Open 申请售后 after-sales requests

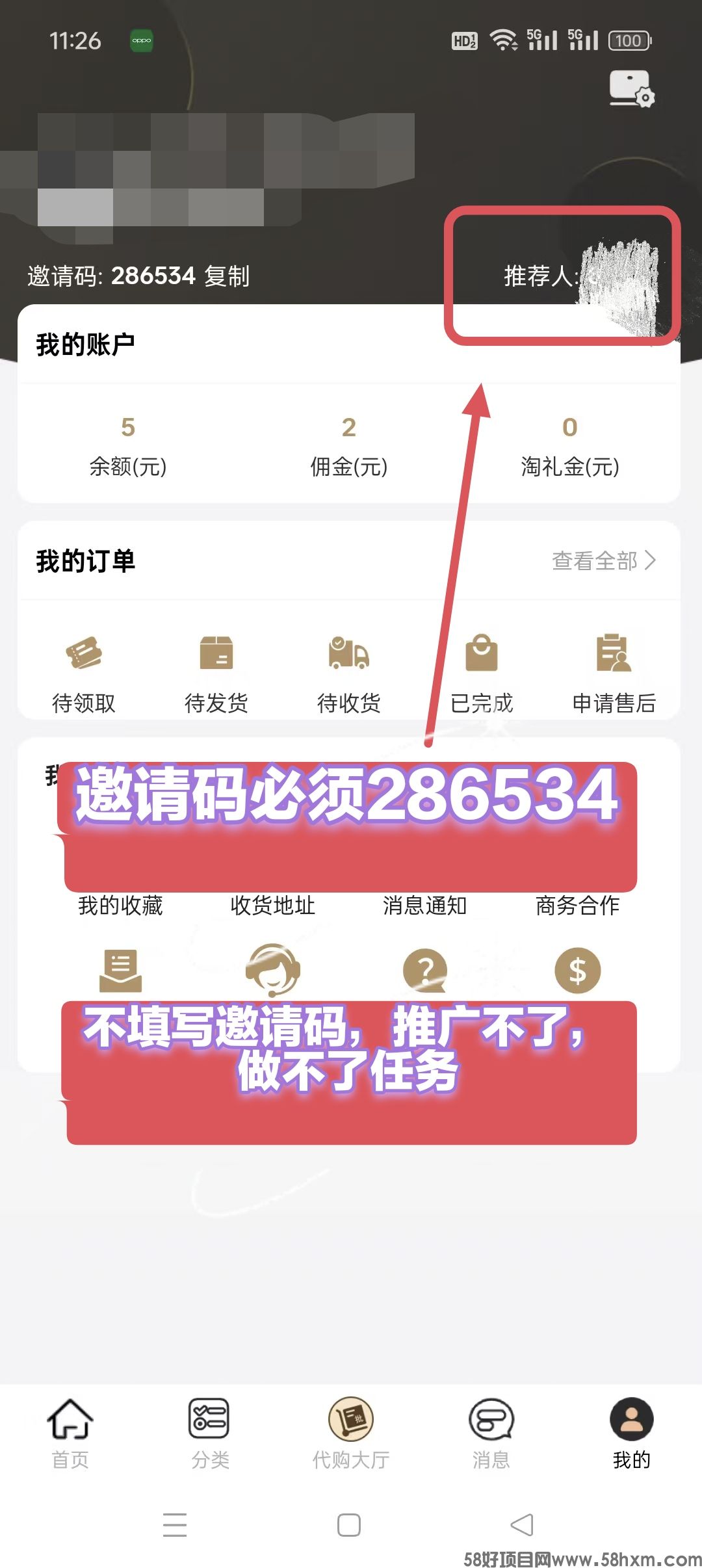[x=614, y=673]
